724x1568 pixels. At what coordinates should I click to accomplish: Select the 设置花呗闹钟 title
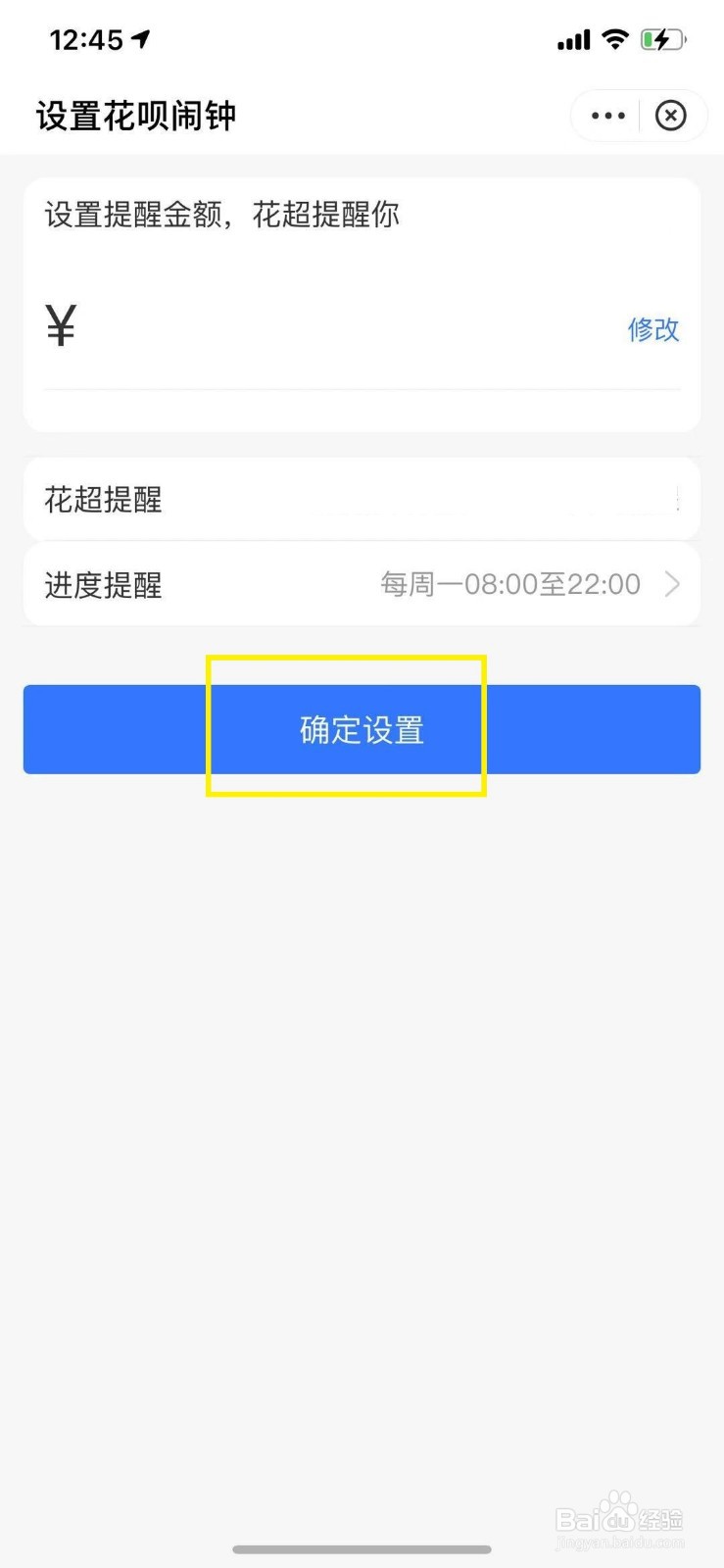tap(135, 115)
